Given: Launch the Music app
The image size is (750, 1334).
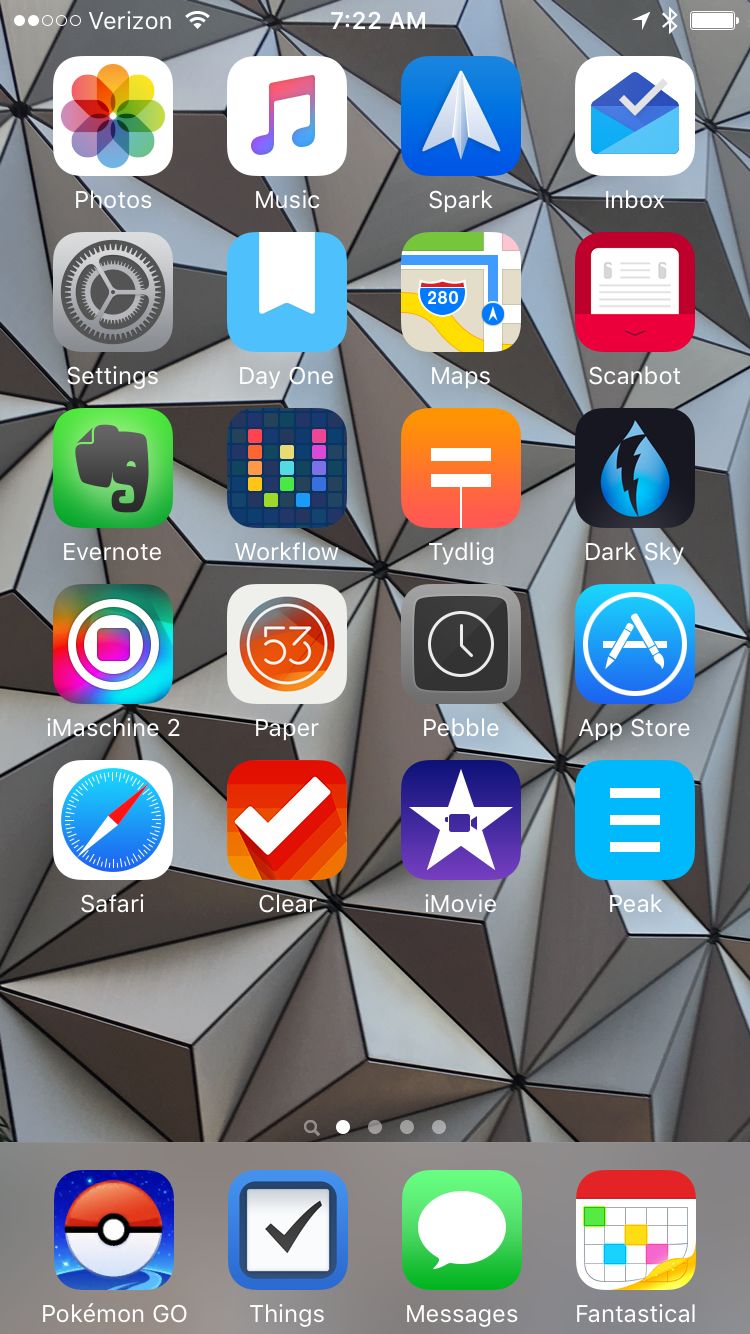Looking at the screenshot, I should coord(287,116).
